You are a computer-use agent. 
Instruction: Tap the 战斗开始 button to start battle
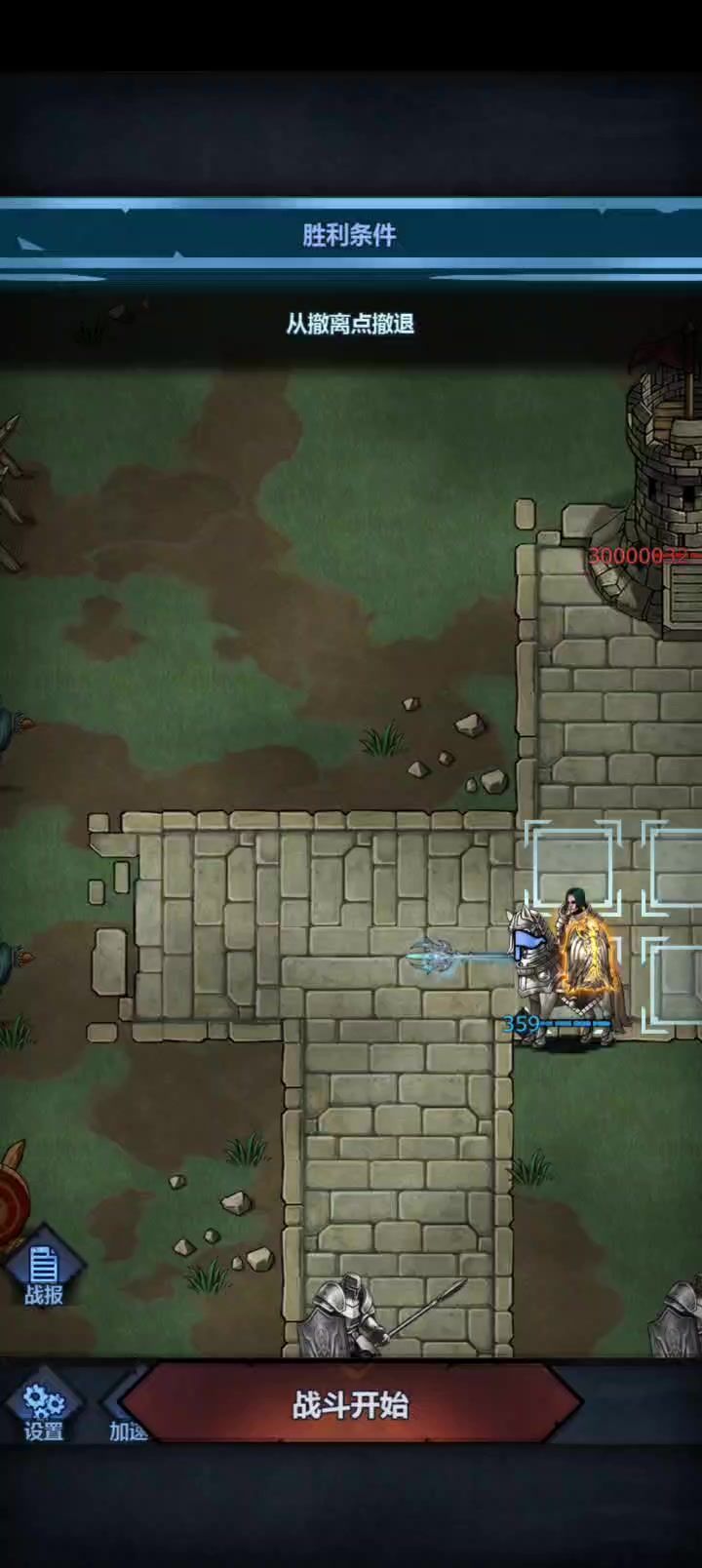(351, 1405)
